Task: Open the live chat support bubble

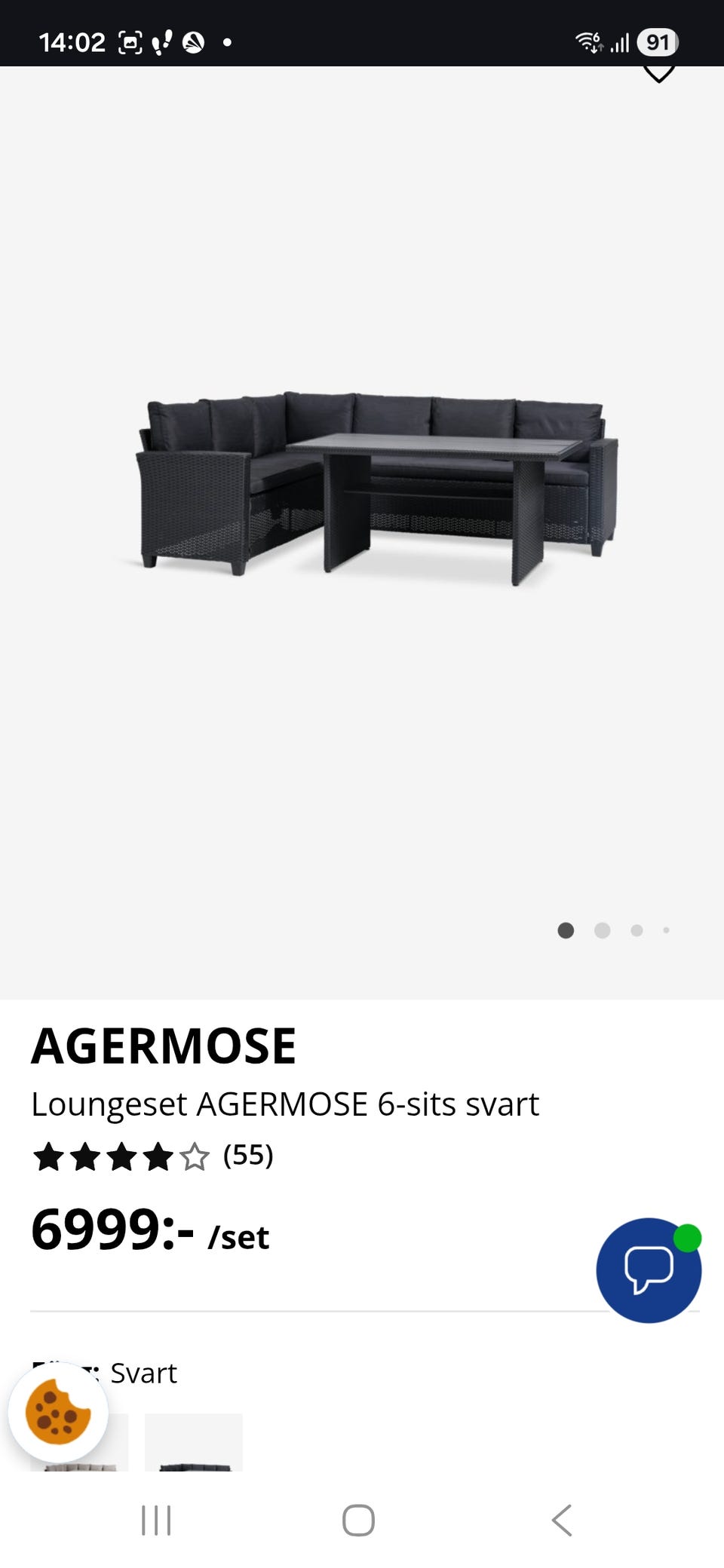Action: click(650, 1269)
